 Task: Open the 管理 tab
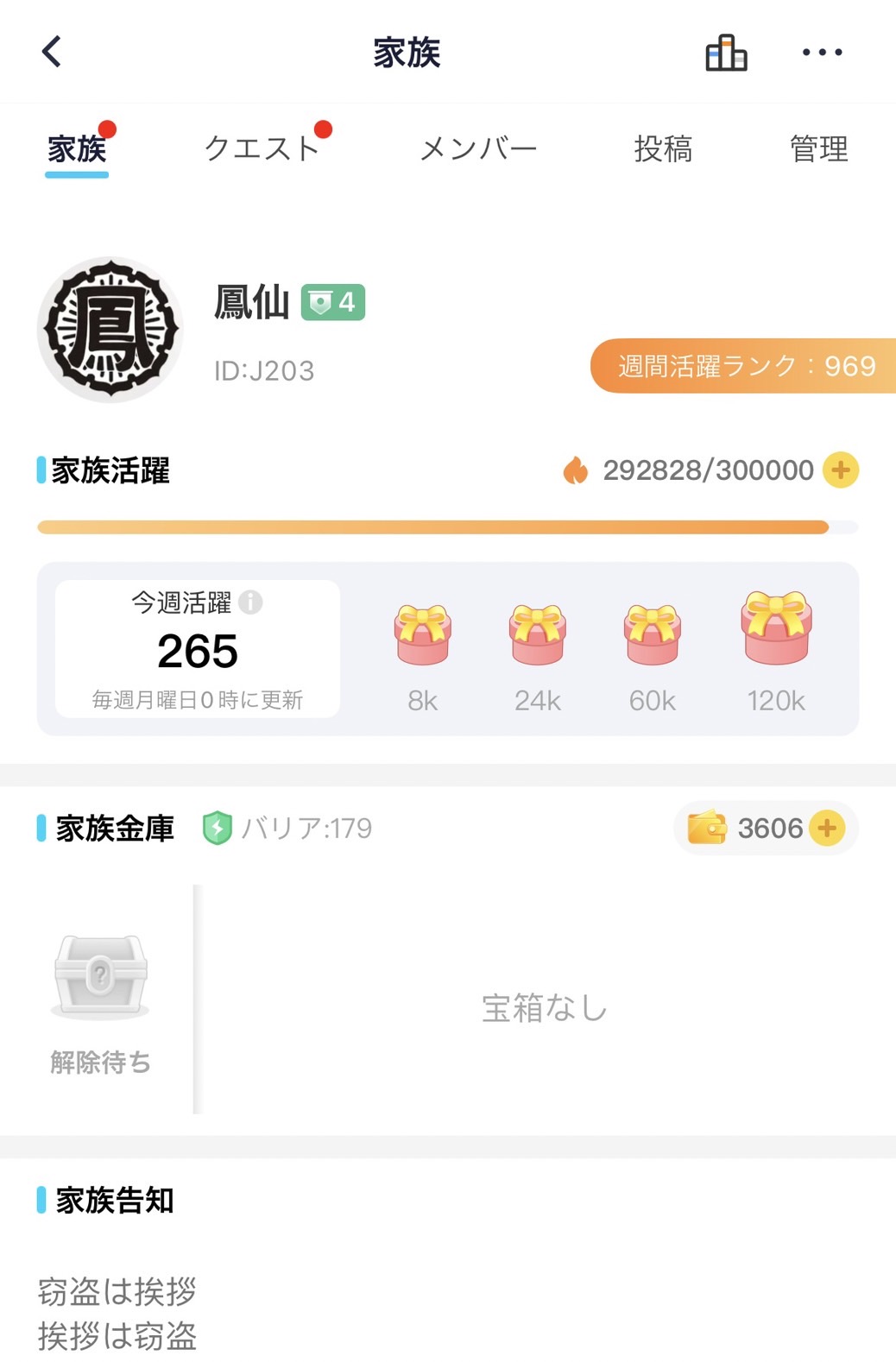(818, 148)
